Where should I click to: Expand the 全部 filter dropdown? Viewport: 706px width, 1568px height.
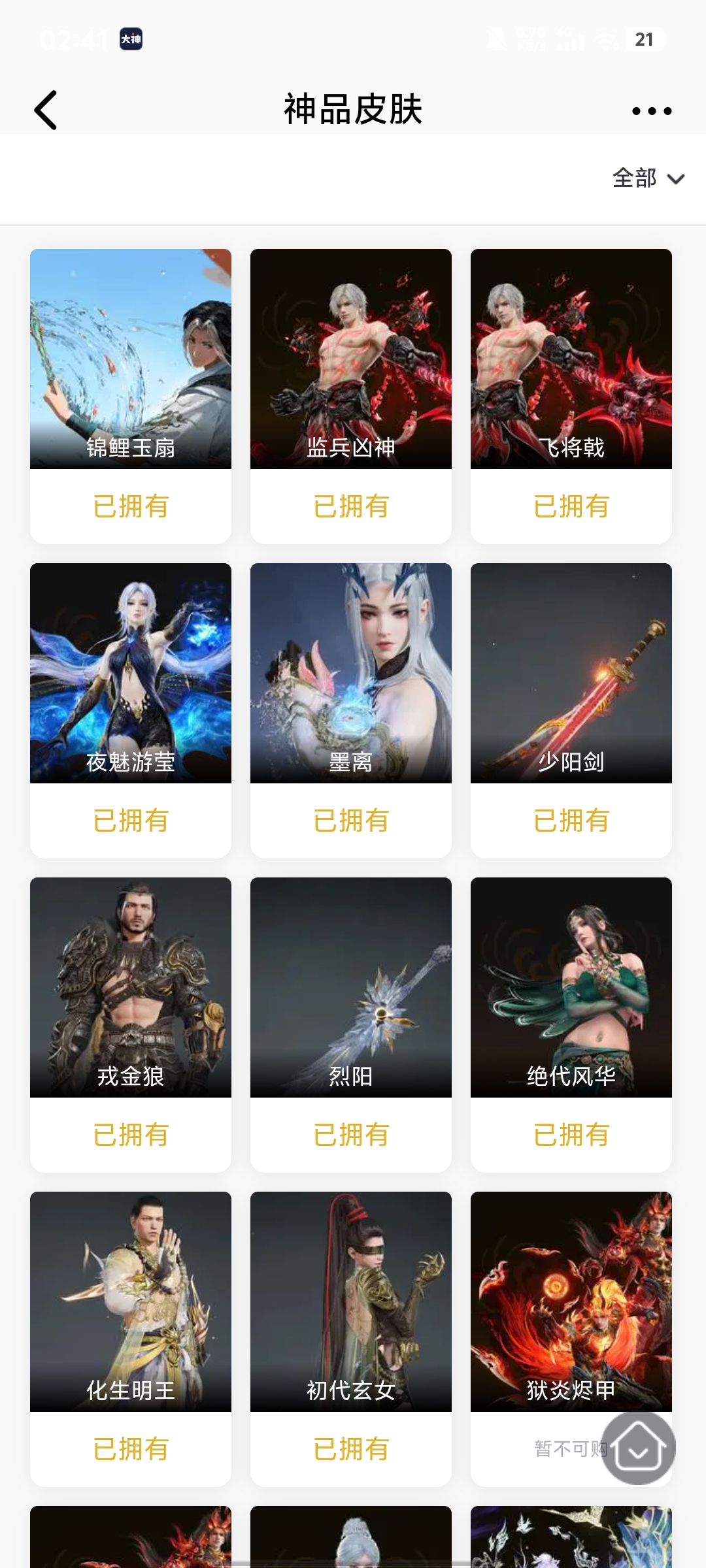pos(647,178)
